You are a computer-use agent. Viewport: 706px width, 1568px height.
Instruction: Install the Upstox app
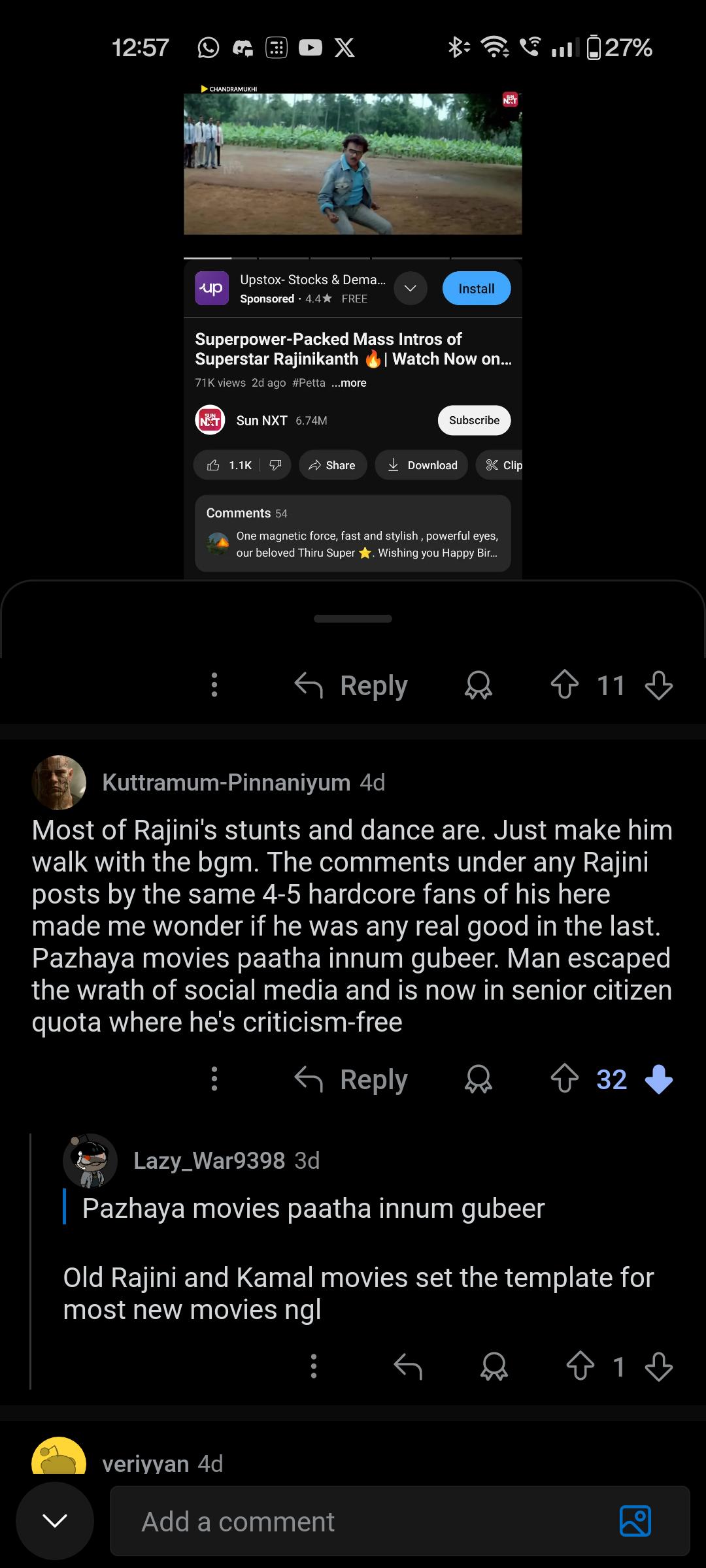[x=476, y=287]
